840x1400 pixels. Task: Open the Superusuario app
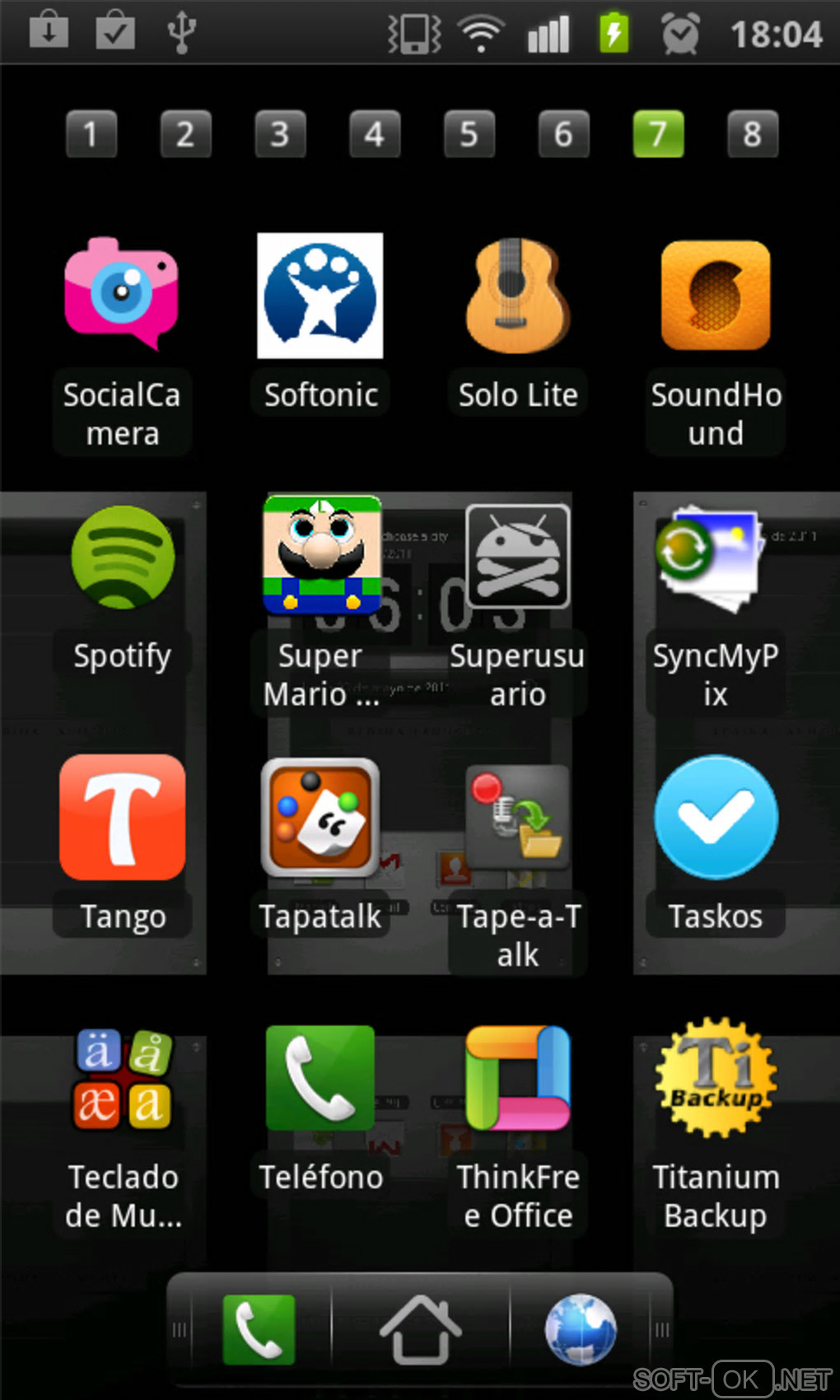[x=518, y=558]
